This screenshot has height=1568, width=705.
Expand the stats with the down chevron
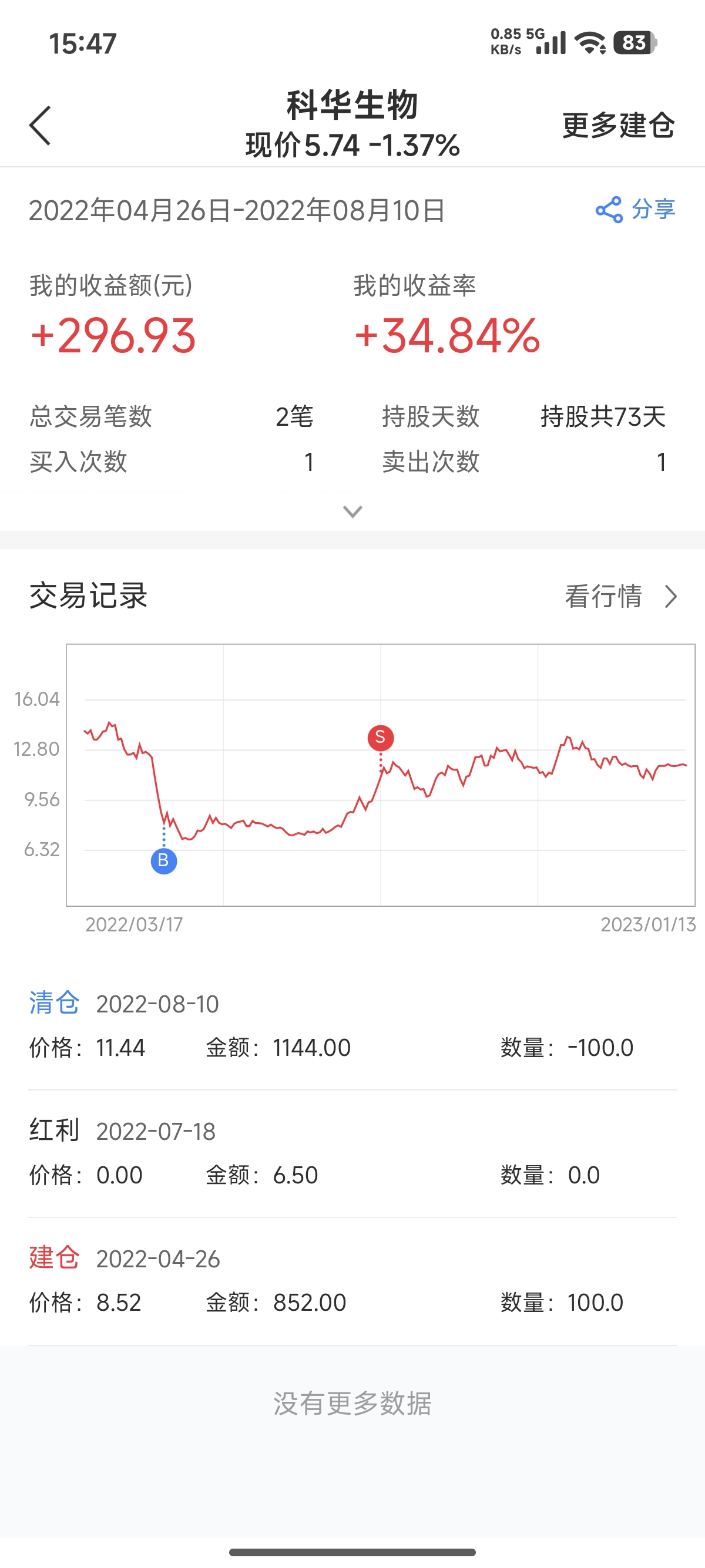point(352,512)
